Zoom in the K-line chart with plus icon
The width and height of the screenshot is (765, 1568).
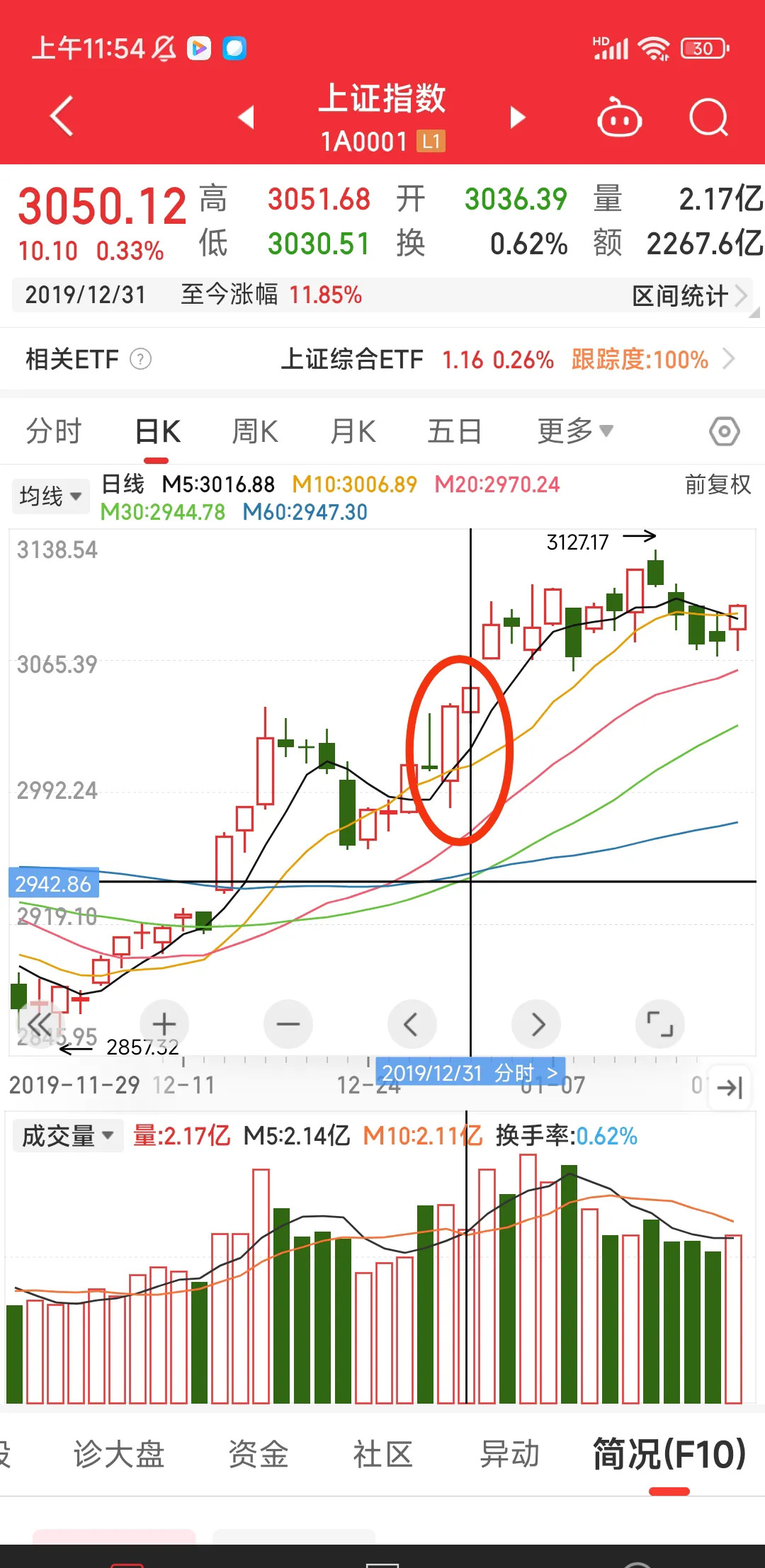pyautogui.click(x=164, y=1024)
